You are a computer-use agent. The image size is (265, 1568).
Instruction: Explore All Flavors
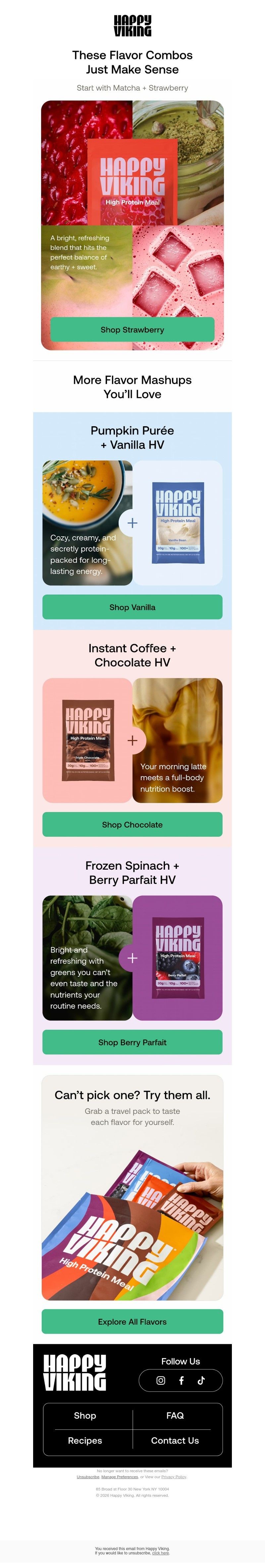pos(132,1321)
